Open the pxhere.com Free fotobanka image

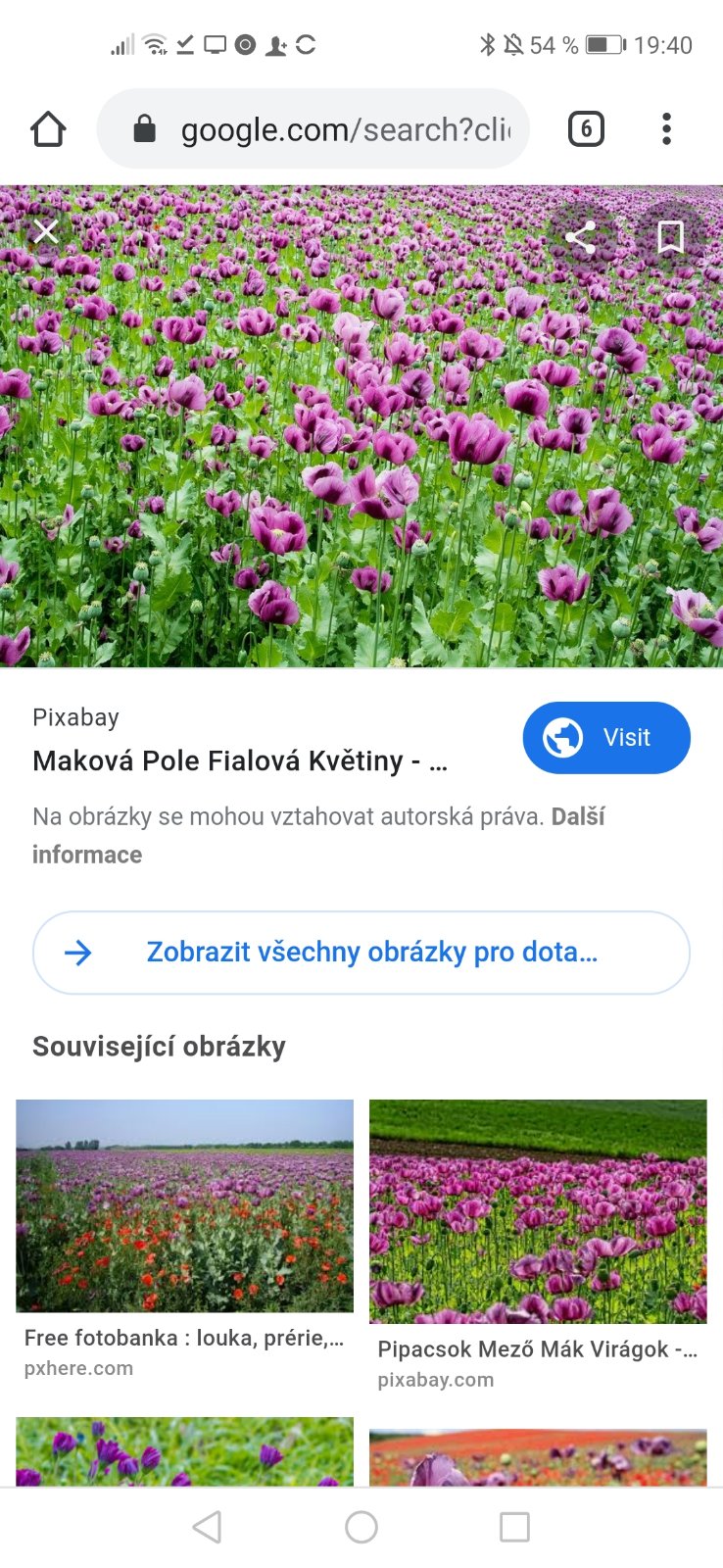click(x=184, y=1205)
